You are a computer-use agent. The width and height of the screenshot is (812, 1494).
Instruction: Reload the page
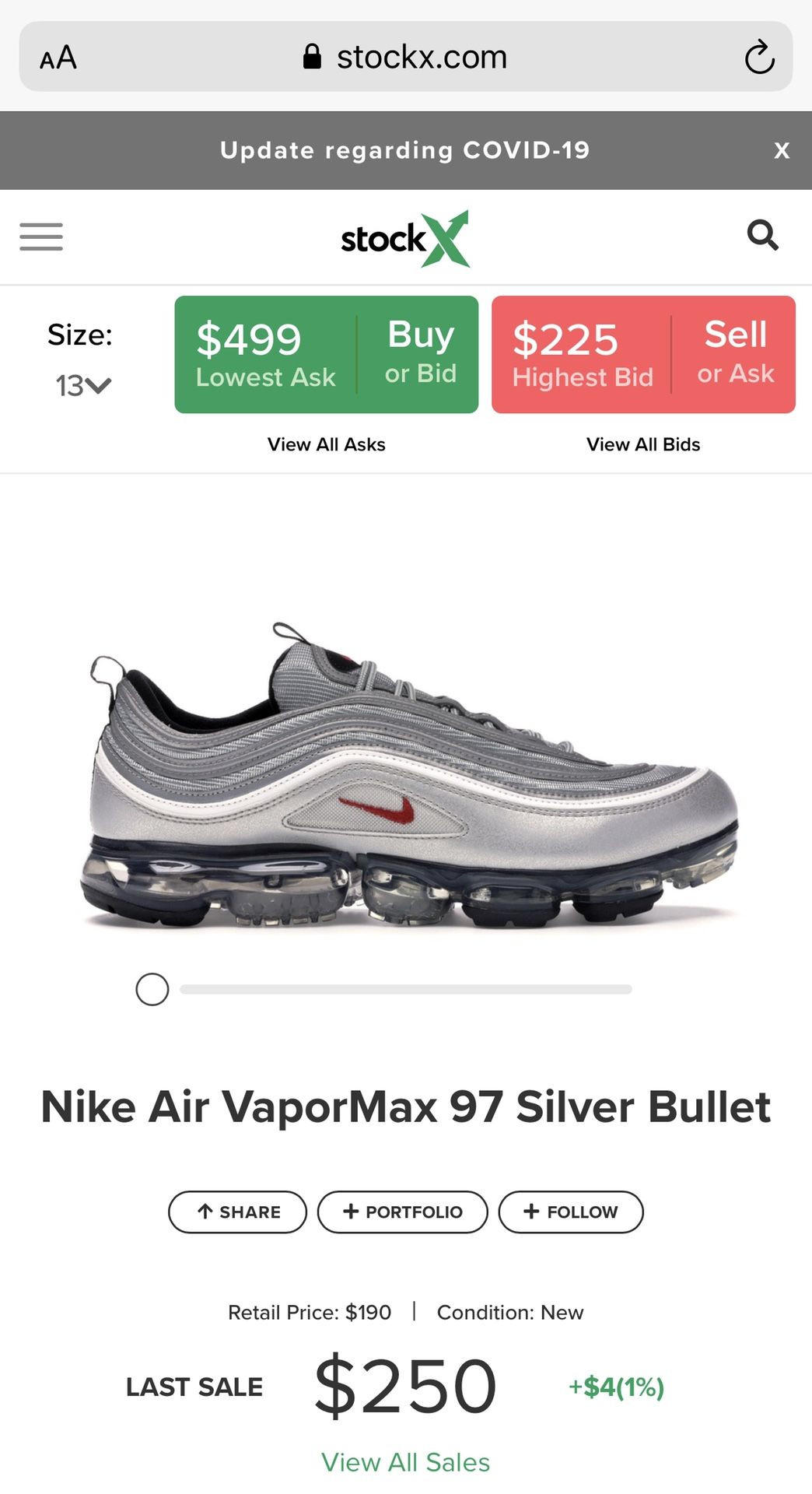(759, 58)
